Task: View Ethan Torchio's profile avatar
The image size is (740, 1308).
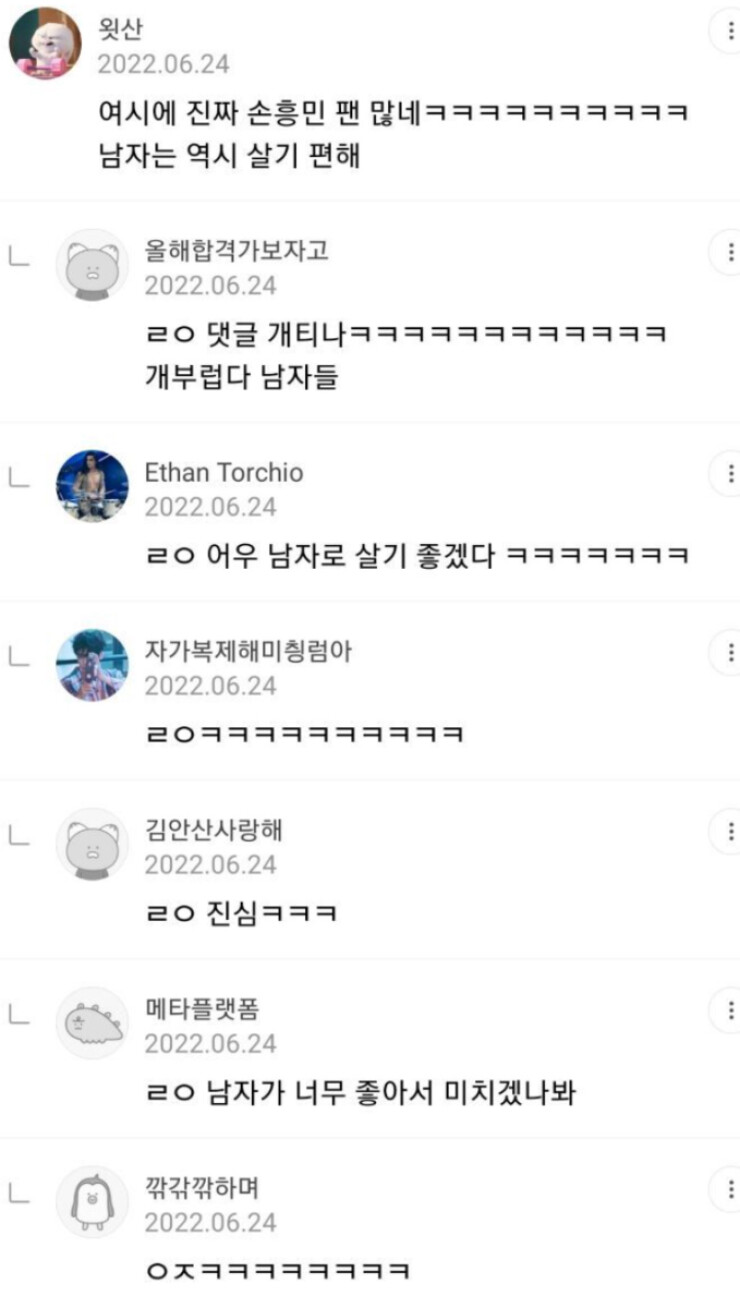Action: click(x=92, y=486)
